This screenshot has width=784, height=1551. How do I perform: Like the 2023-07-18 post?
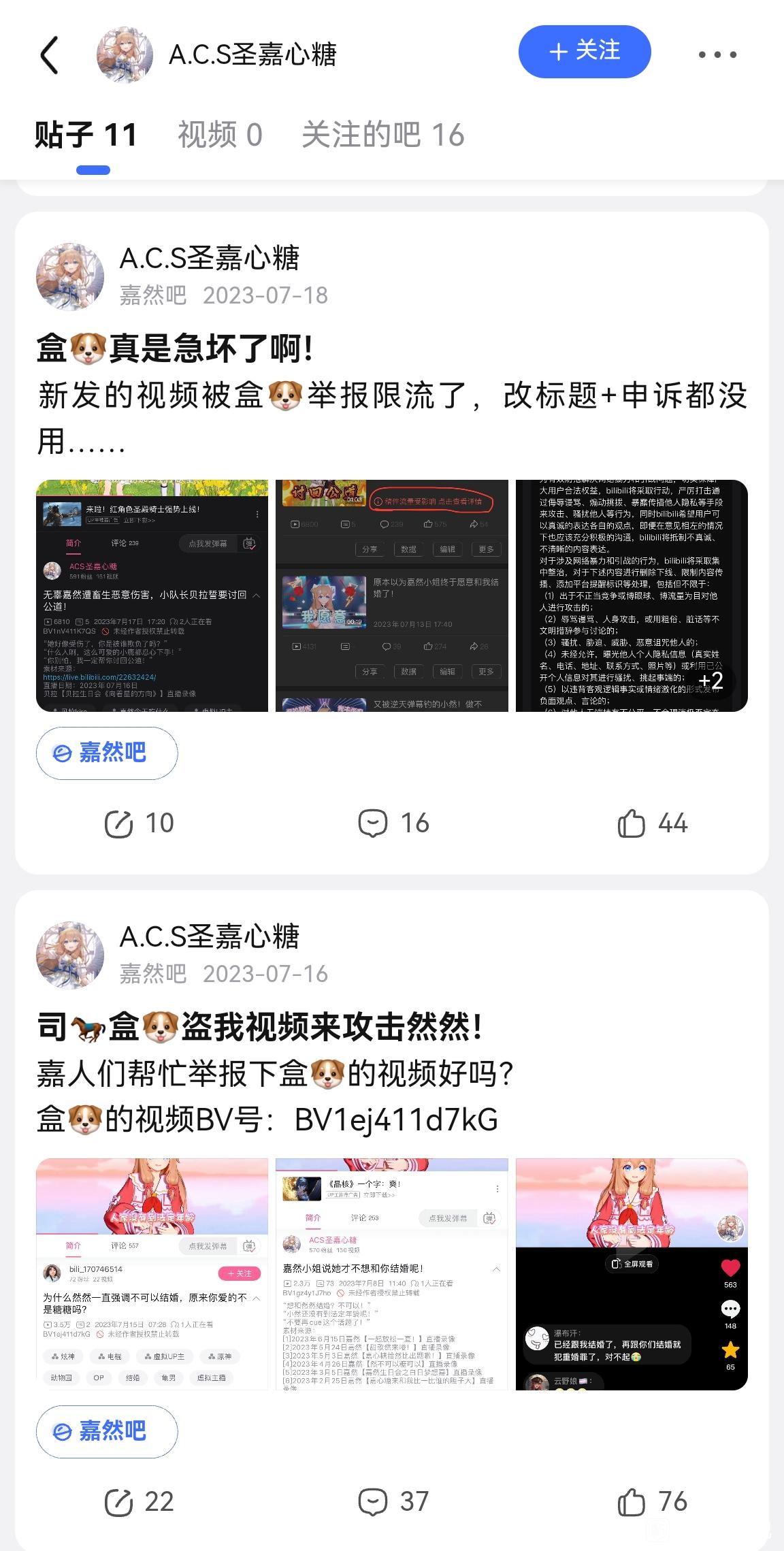652,823
